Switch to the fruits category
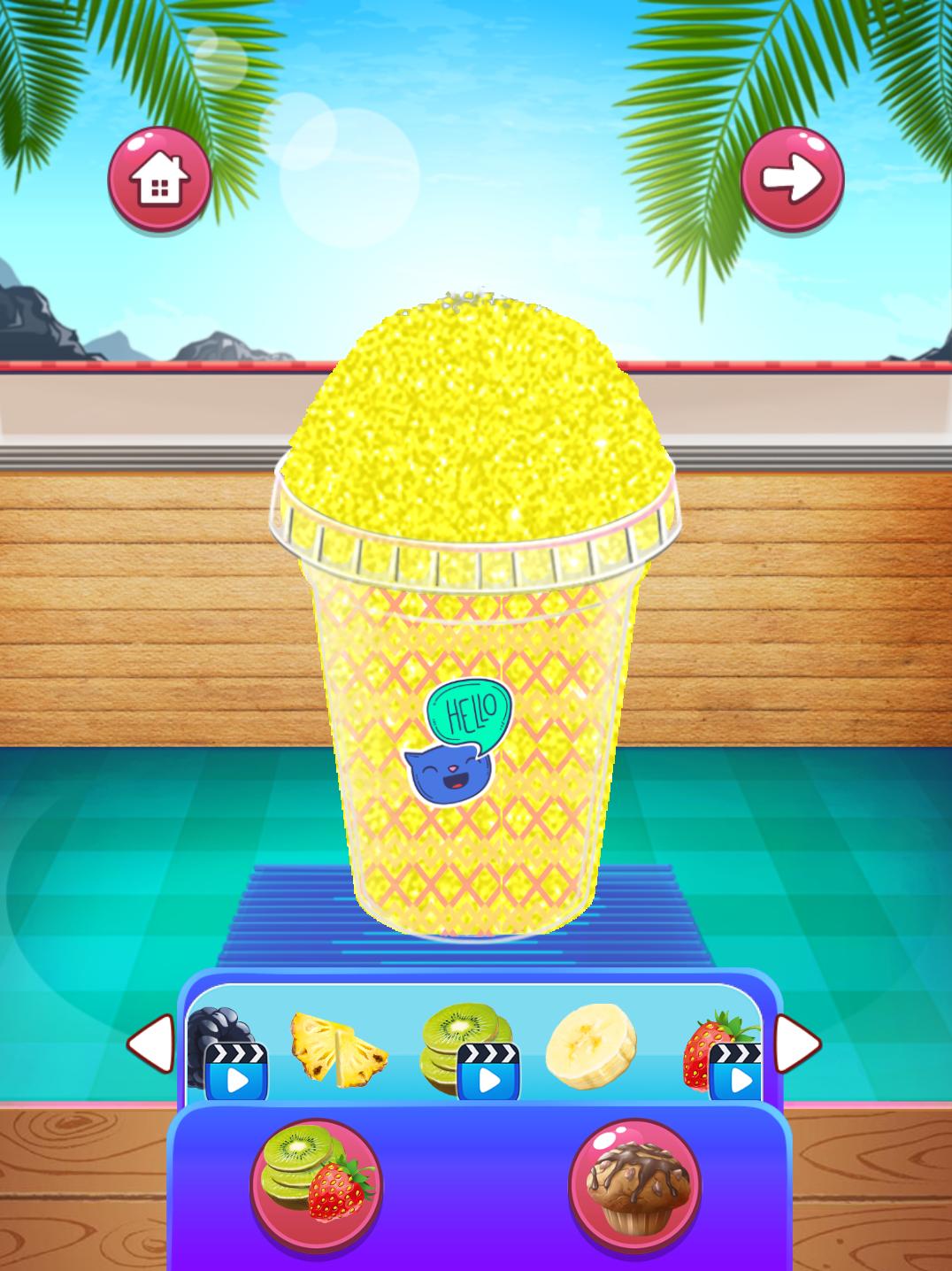The width and height of the screenshot is (952, 1271). 317,1184
